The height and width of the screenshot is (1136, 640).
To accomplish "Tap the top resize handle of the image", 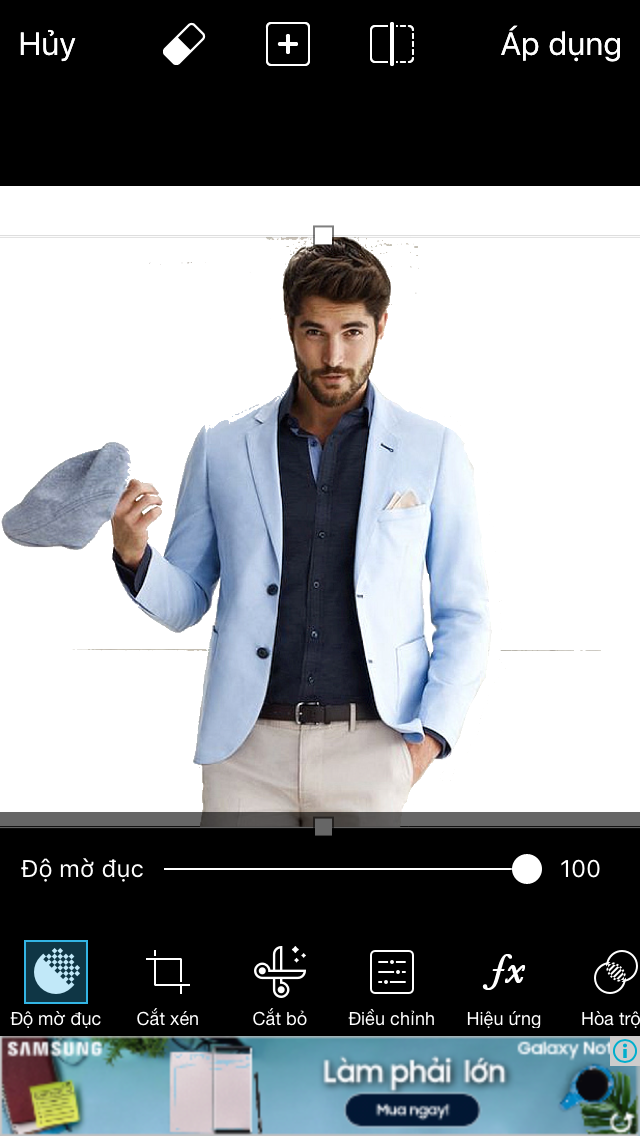I will [x=323, y=235].
